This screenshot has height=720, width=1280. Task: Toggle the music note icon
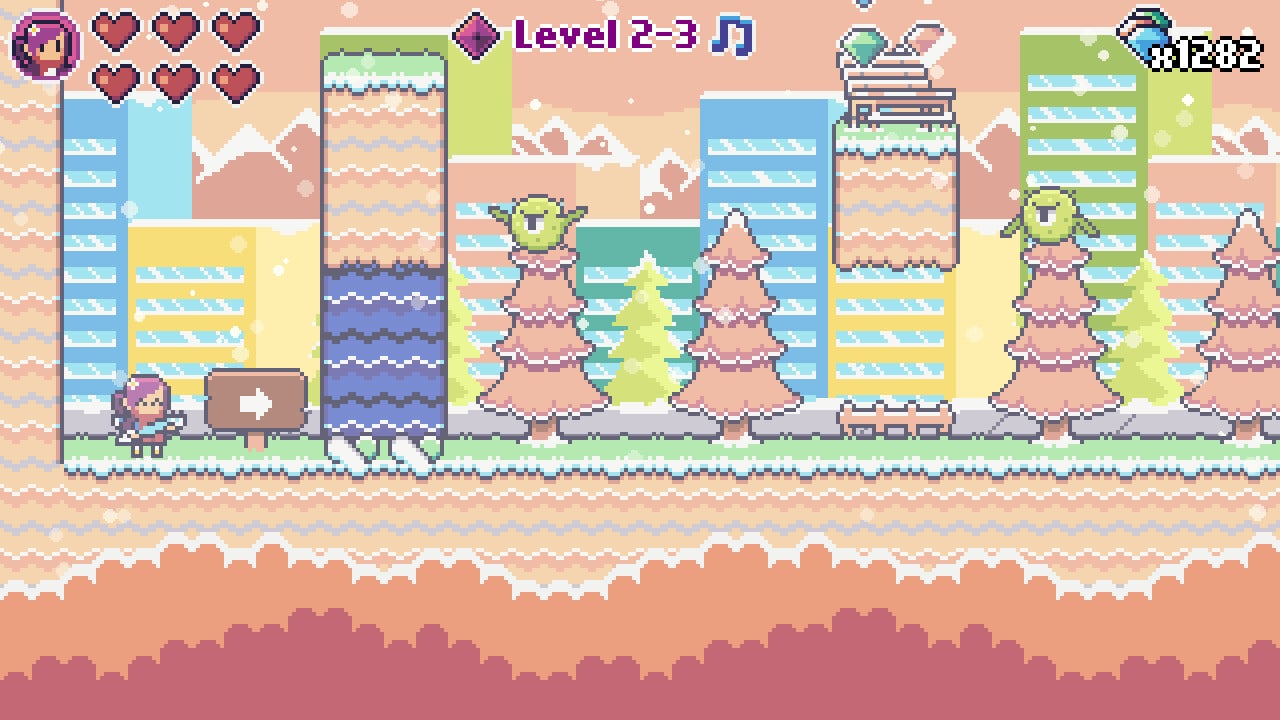(732, 37)
